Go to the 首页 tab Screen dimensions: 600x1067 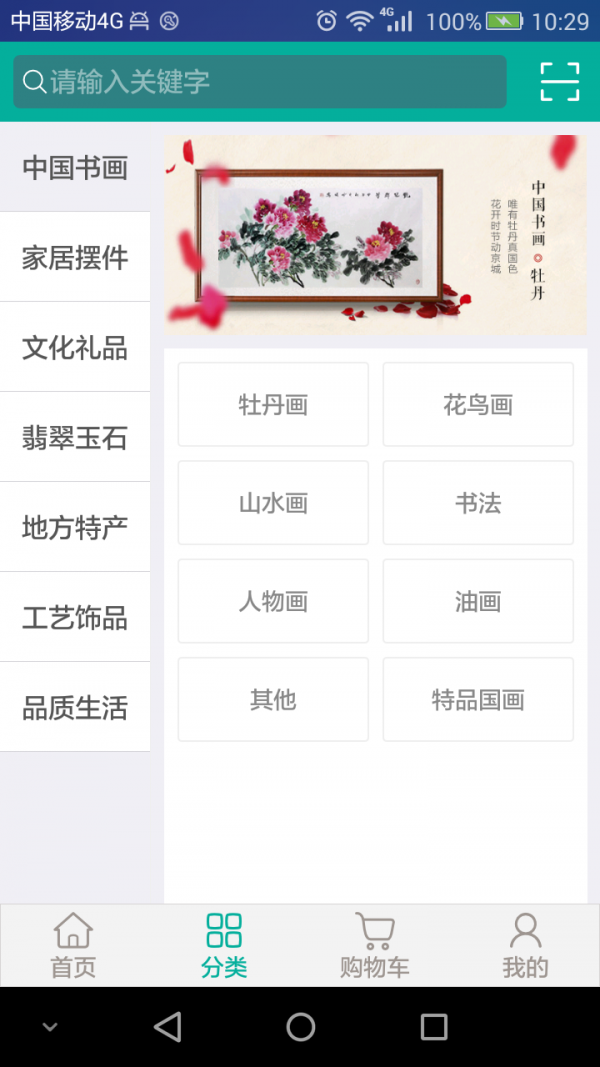(x=73, y=945)
